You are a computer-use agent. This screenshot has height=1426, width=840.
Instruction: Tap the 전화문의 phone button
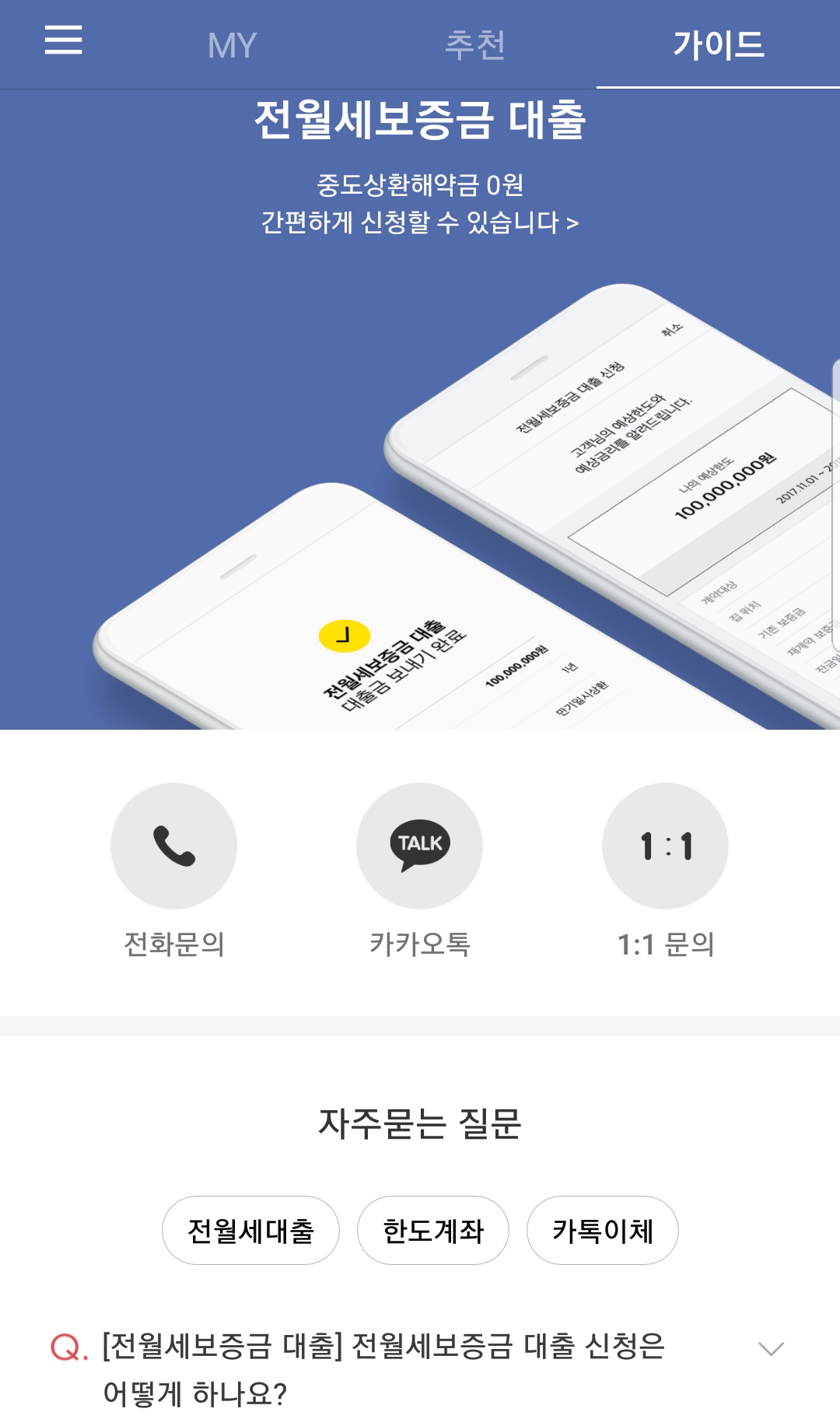[x=173, y=846]
